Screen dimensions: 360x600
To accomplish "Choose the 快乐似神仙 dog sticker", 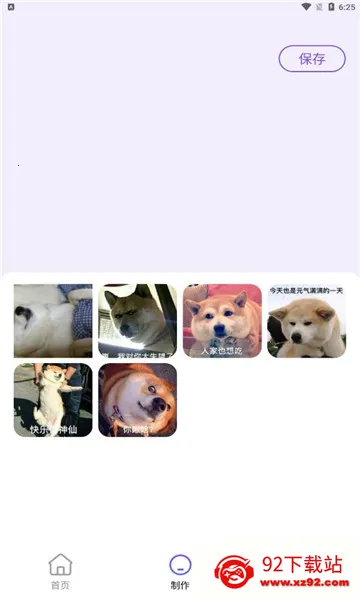I will [53, 400].
